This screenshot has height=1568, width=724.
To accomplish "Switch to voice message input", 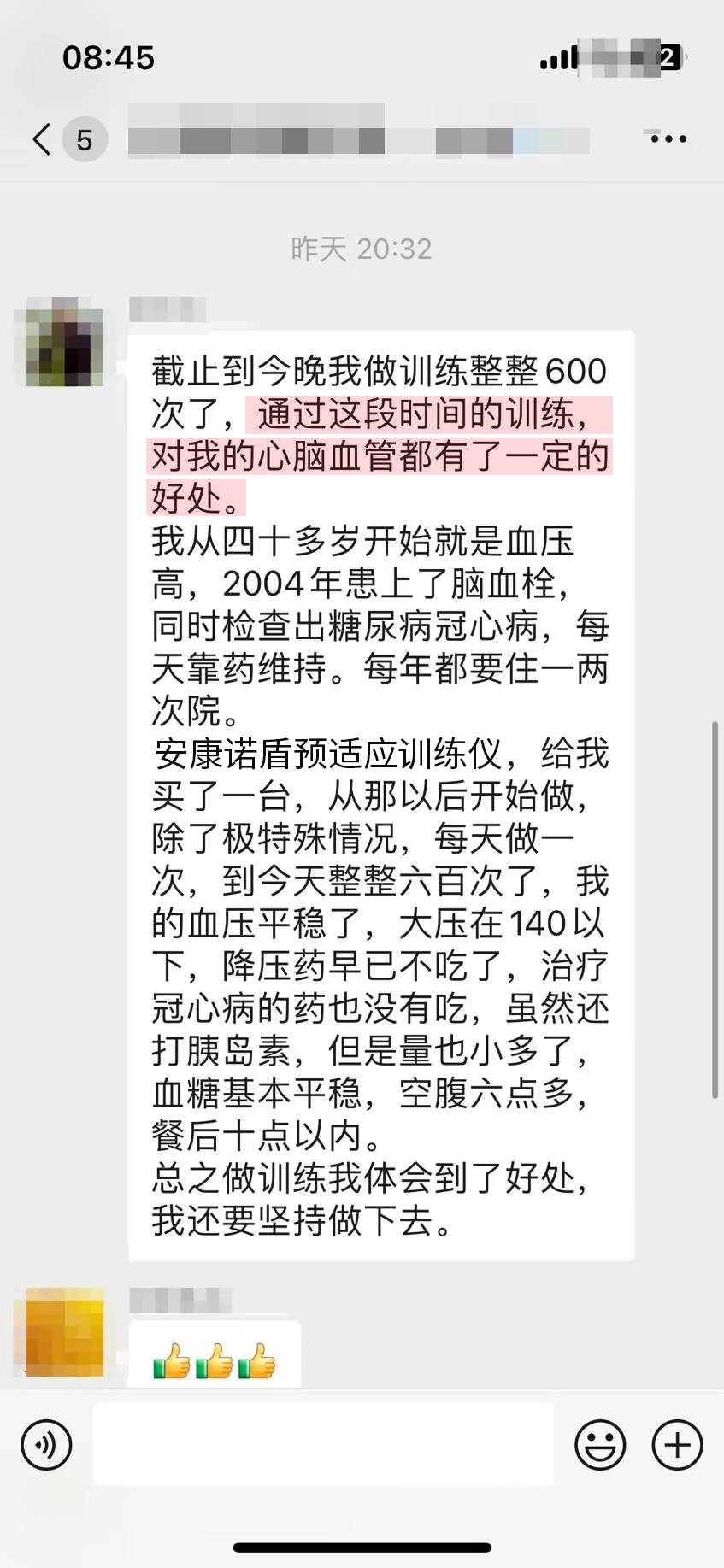I will click(46, 1445).
